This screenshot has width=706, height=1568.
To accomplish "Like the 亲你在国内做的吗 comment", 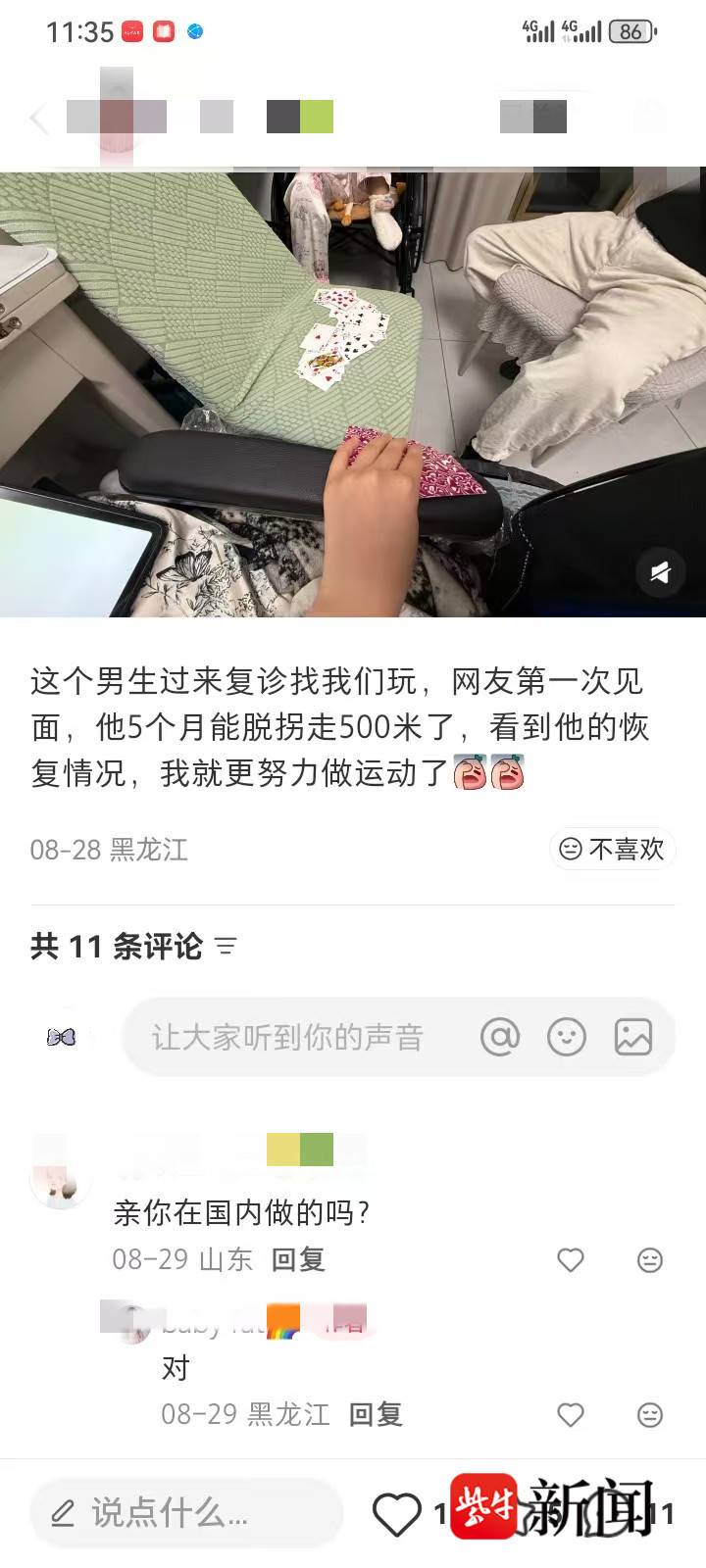I will 571,1260.
